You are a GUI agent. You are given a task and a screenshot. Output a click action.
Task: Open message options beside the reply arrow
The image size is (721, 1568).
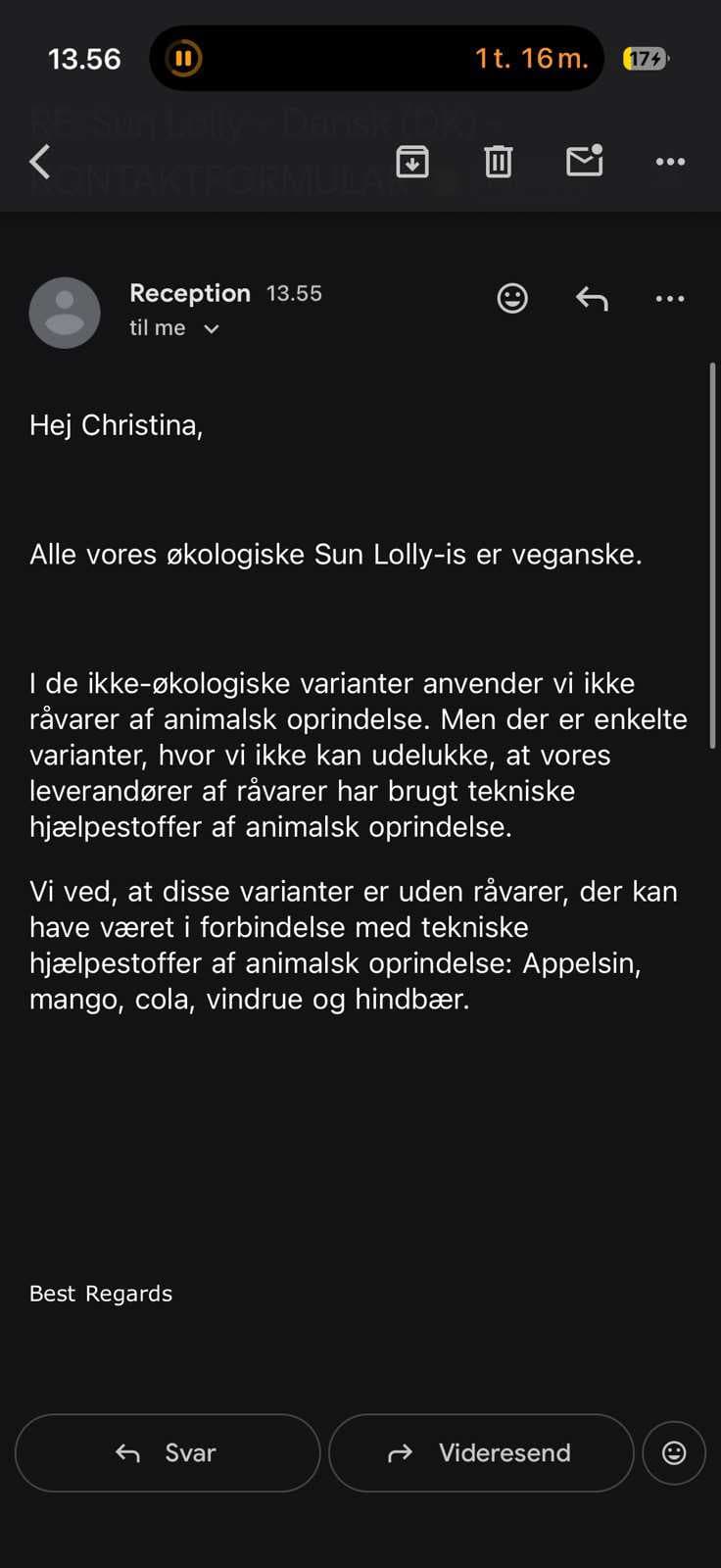pos(670,298)
